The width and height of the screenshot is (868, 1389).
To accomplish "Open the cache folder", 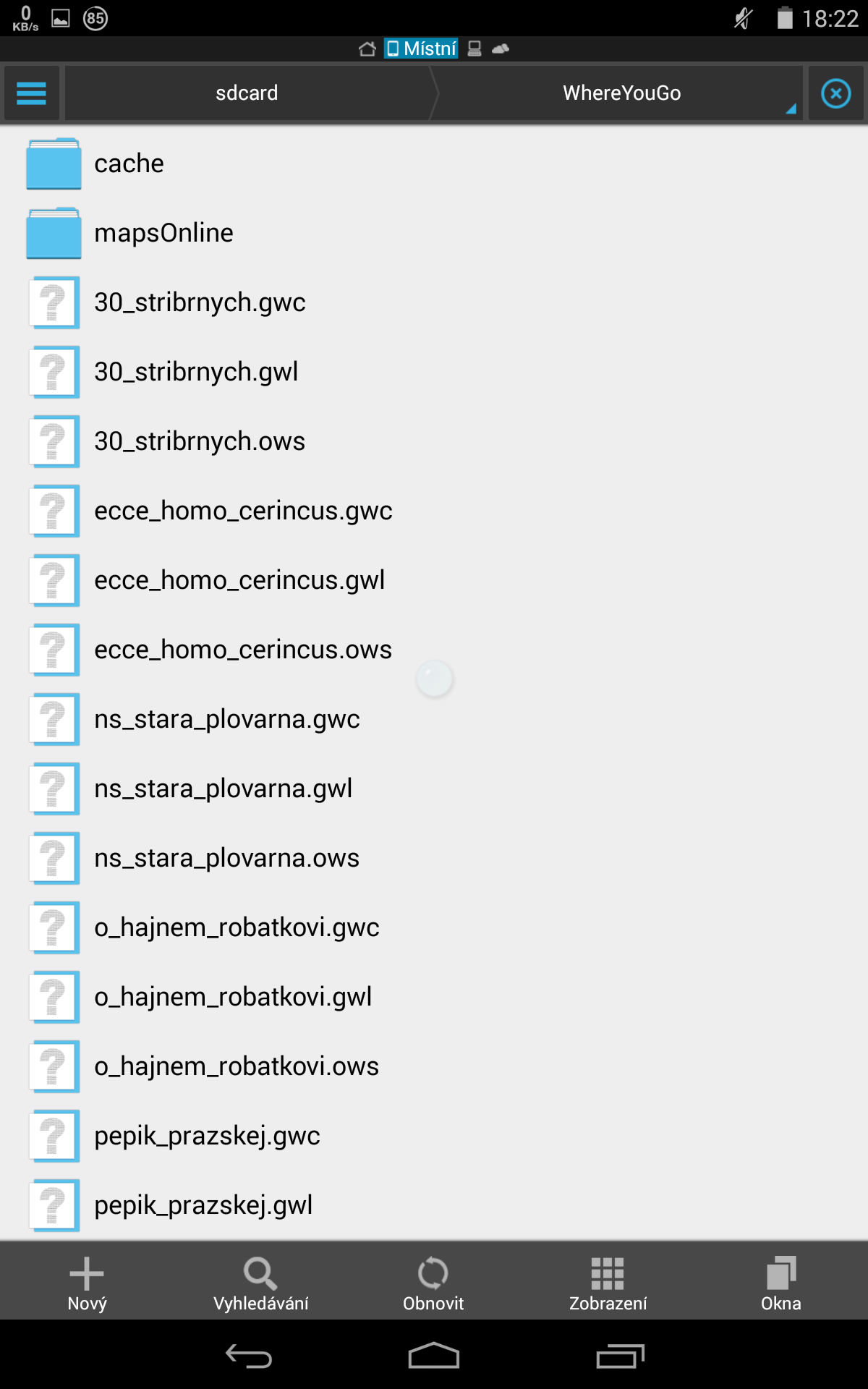I will (129, 163).
